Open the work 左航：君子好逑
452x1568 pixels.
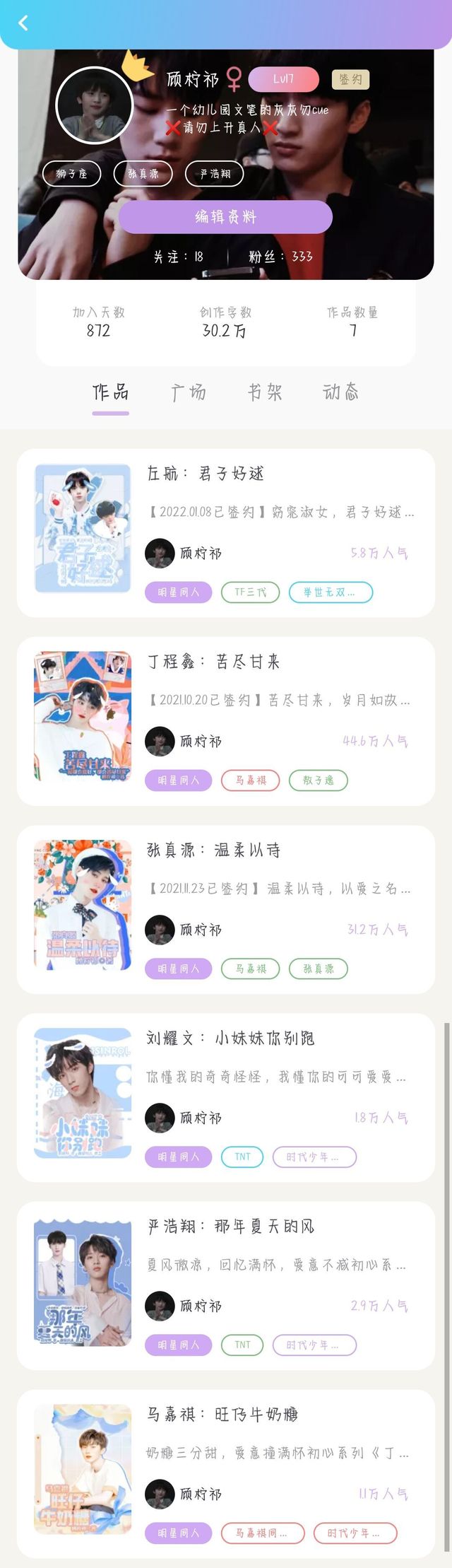(x=226, y=532)
